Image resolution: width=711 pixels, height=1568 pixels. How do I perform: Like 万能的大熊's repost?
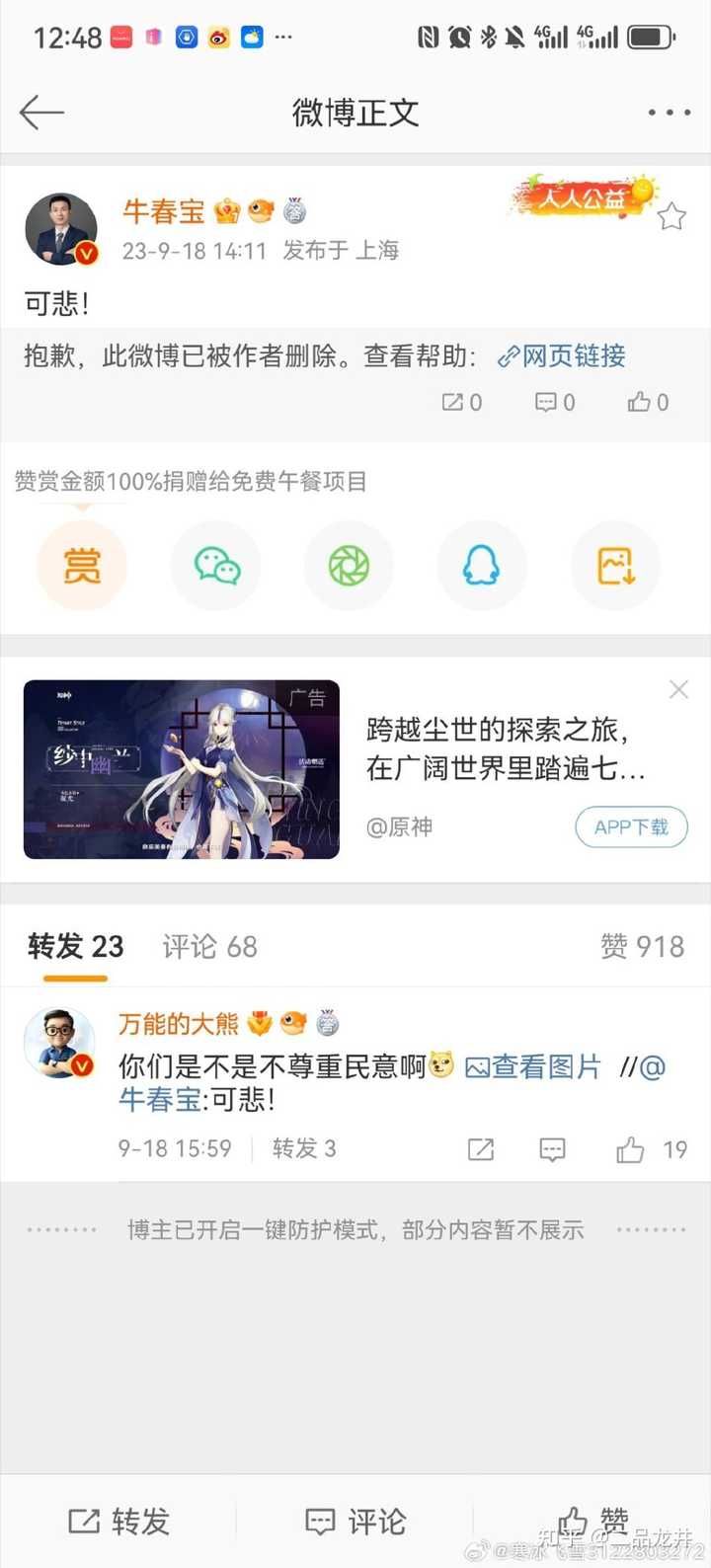click(630, 1149)
